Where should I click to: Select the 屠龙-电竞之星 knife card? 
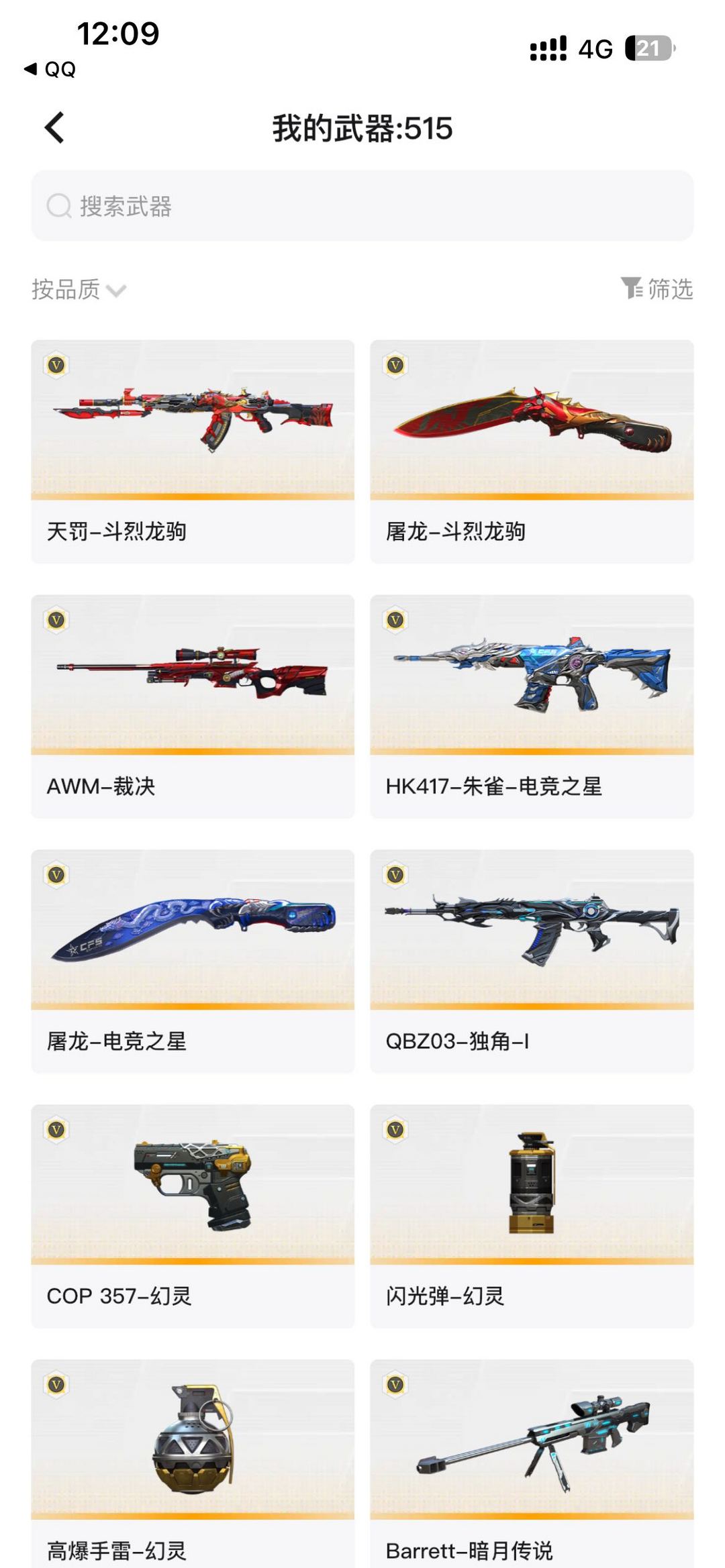[x=193, y=961]
